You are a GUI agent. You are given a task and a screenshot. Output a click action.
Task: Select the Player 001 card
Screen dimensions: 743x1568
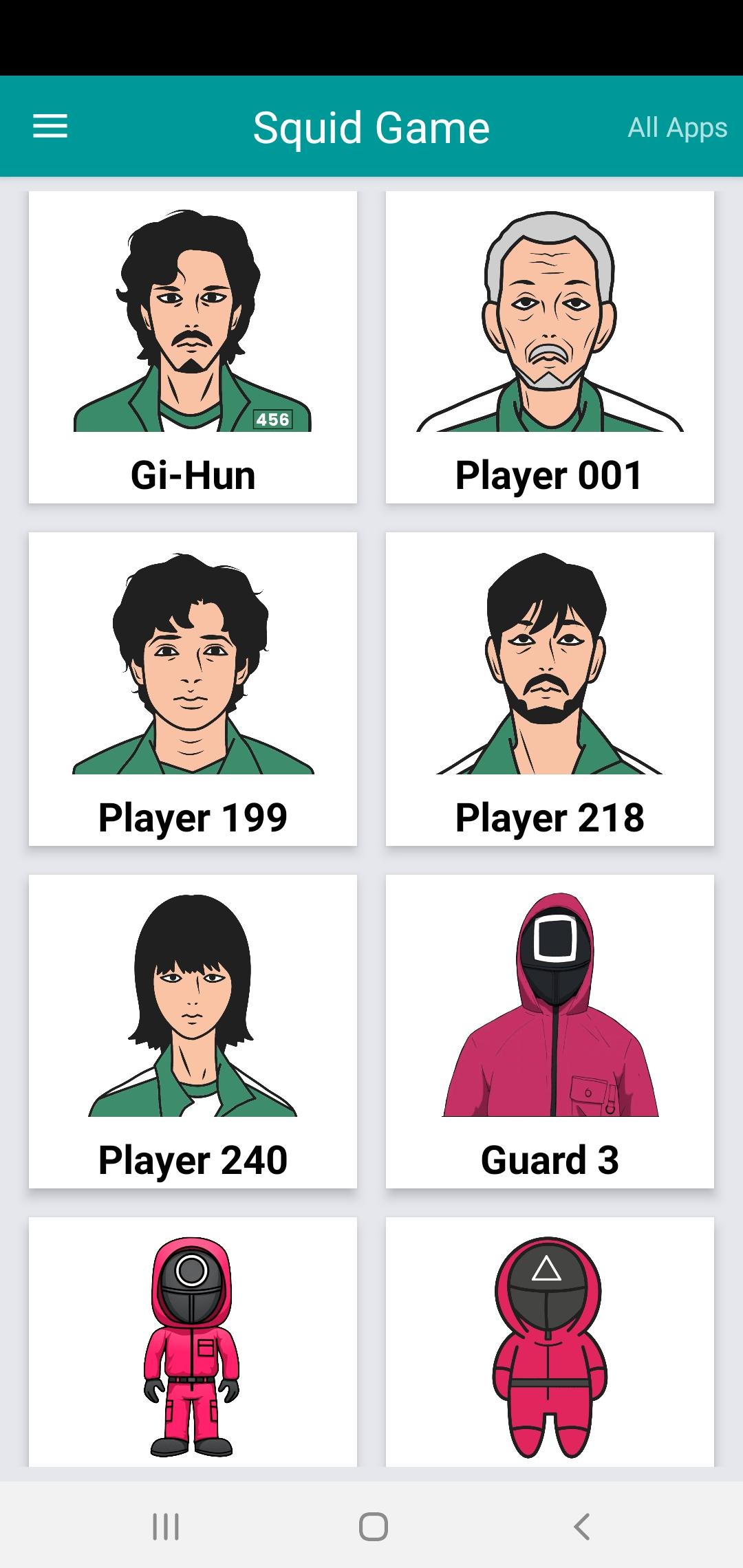pos(550,347)
